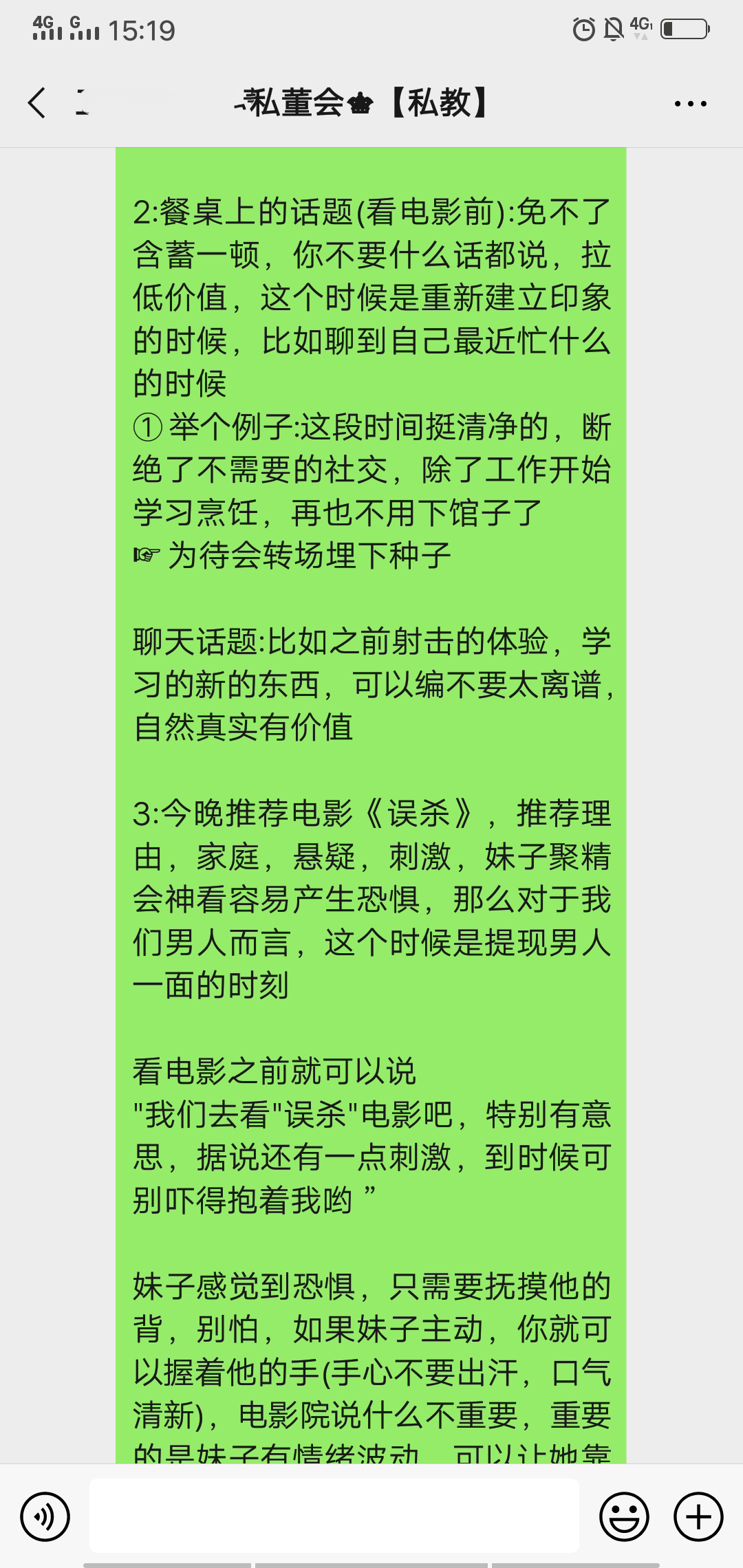Switch to voice message input
This screenshot has height=1568, width=743.
45,1516
